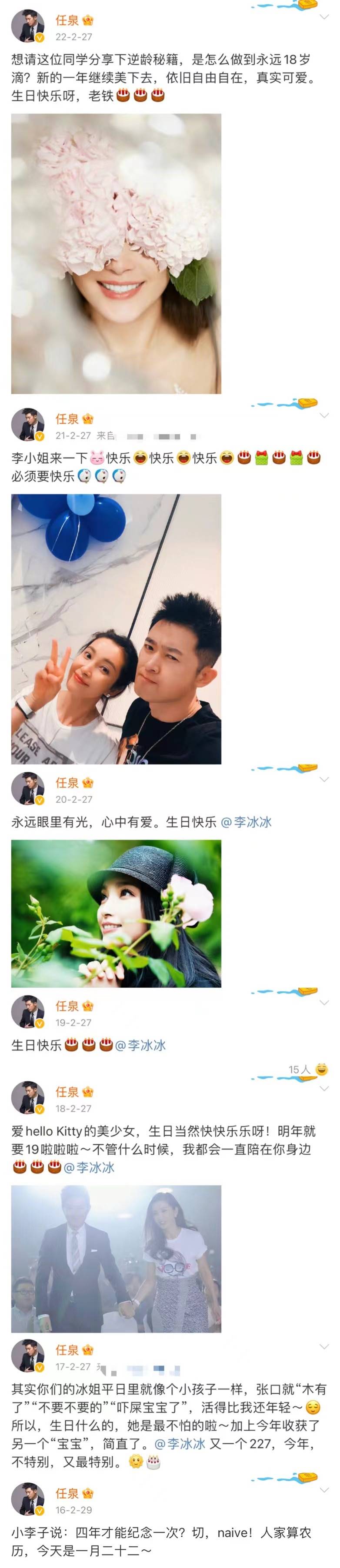Open the @李冰冰 mention in the 19-2-27 post
The image size is (340, 1568).
[140, 1046]
